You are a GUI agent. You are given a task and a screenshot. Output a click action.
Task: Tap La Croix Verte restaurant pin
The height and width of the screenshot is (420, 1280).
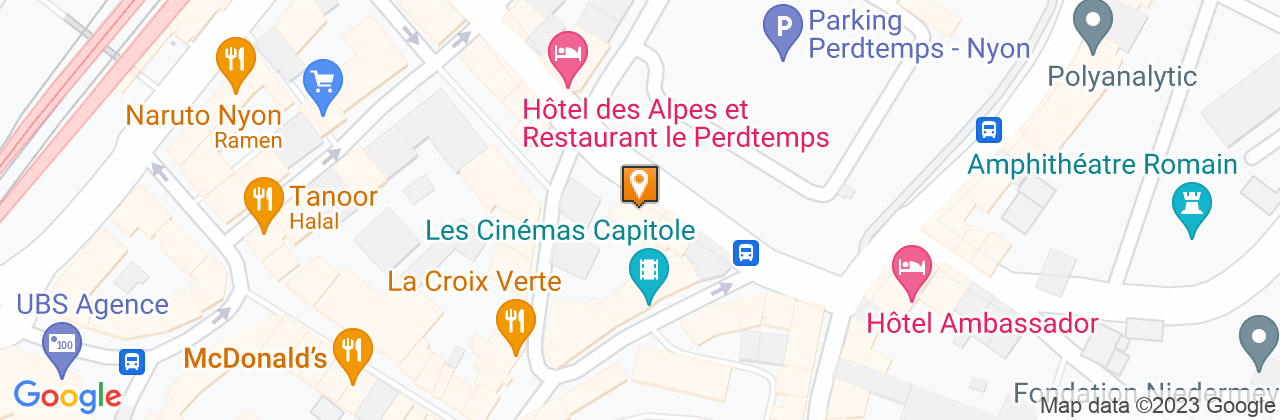(x=515, y=324)
